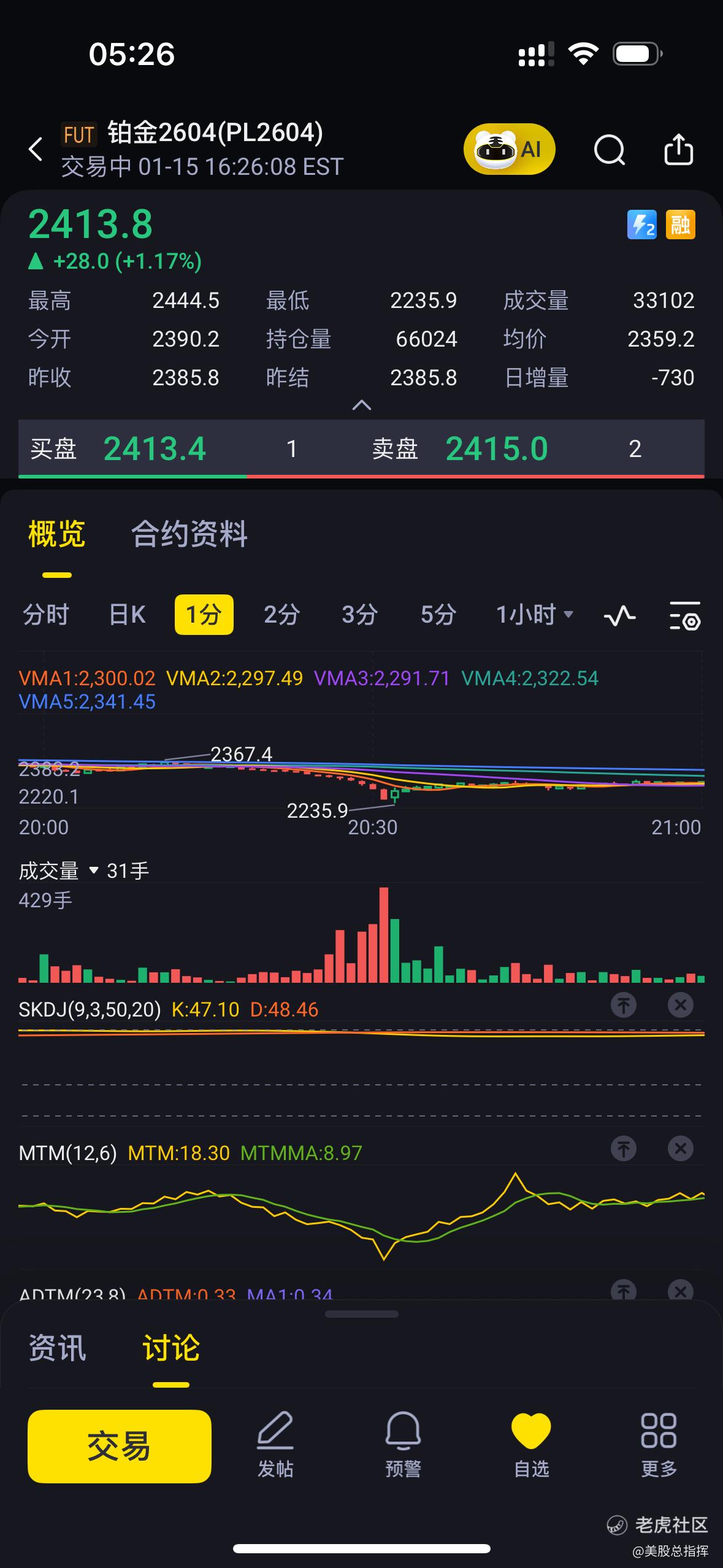Open the 1小时 period dropdown
This screenshot has height=1568, width=723.
pyautogui.click(x=534, y=615)
